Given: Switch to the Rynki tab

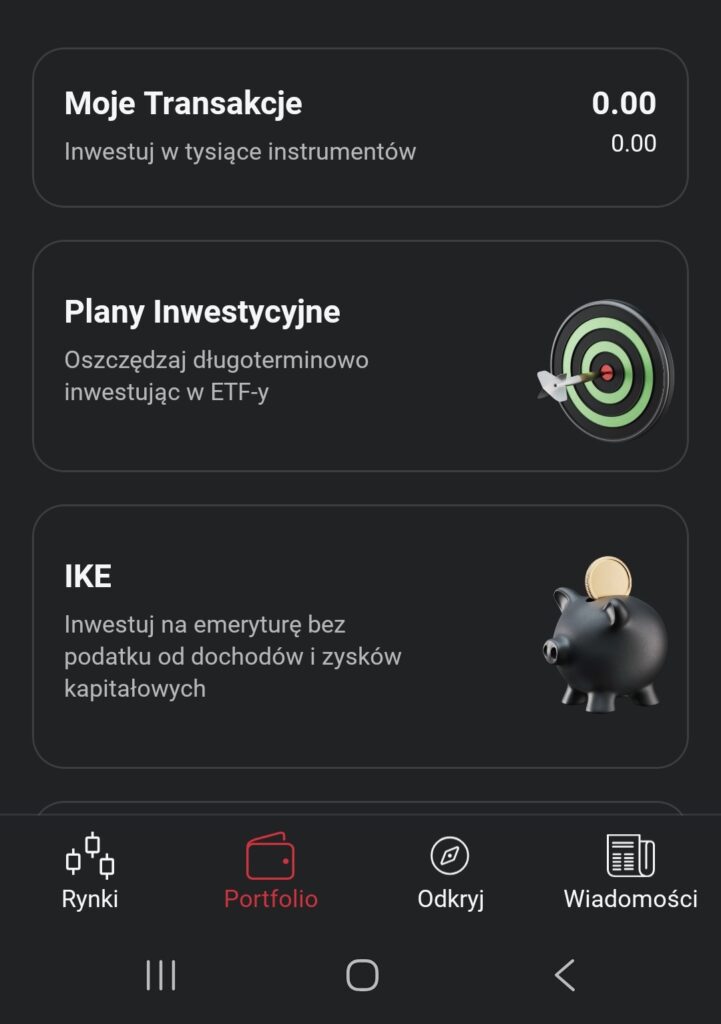Looking at the screenshot, I should [90, 870].
